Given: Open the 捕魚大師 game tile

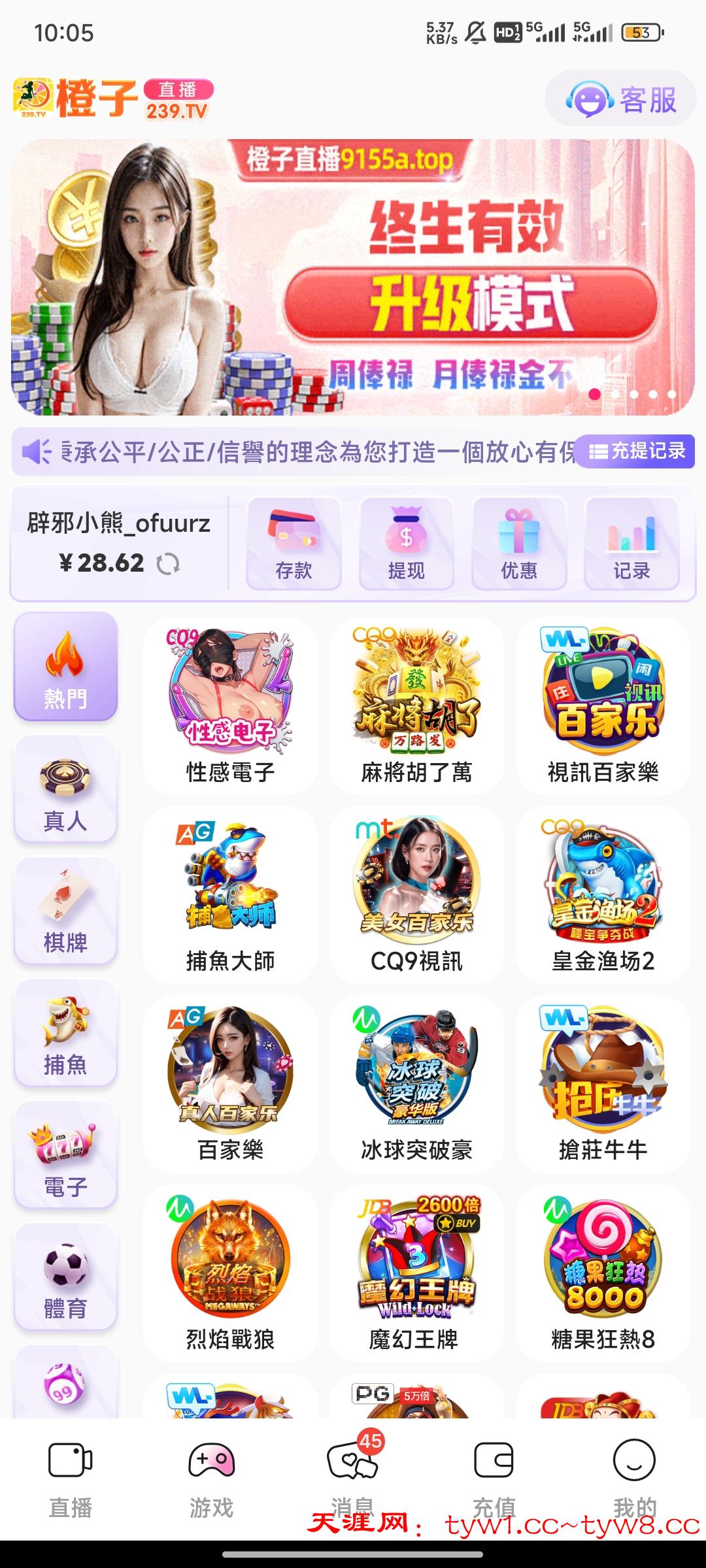Looking at the screenshot, I should click(x=230, y=894).
